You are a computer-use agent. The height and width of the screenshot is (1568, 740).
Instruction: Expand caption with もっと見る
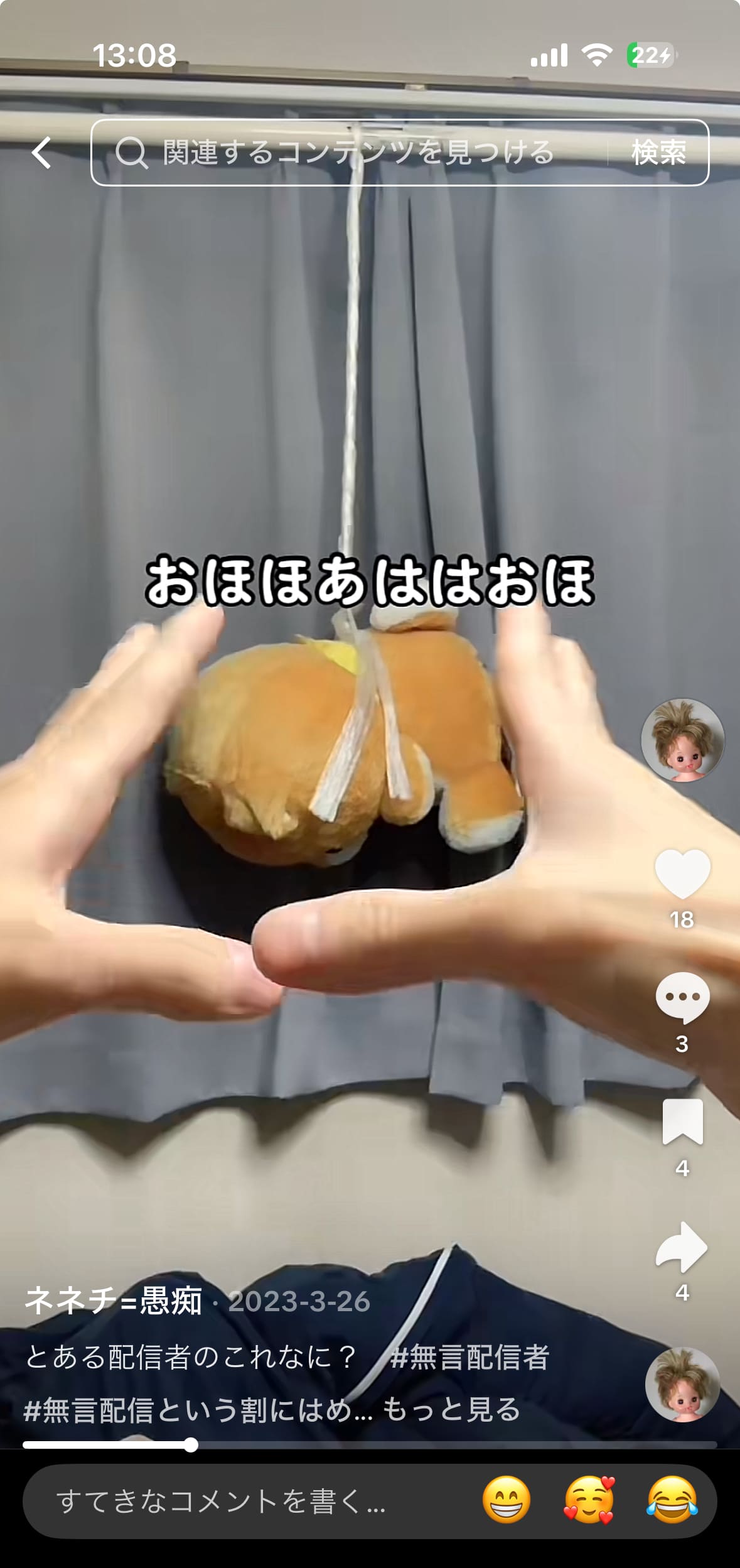pyautogui.click(x=451, y=1409)
